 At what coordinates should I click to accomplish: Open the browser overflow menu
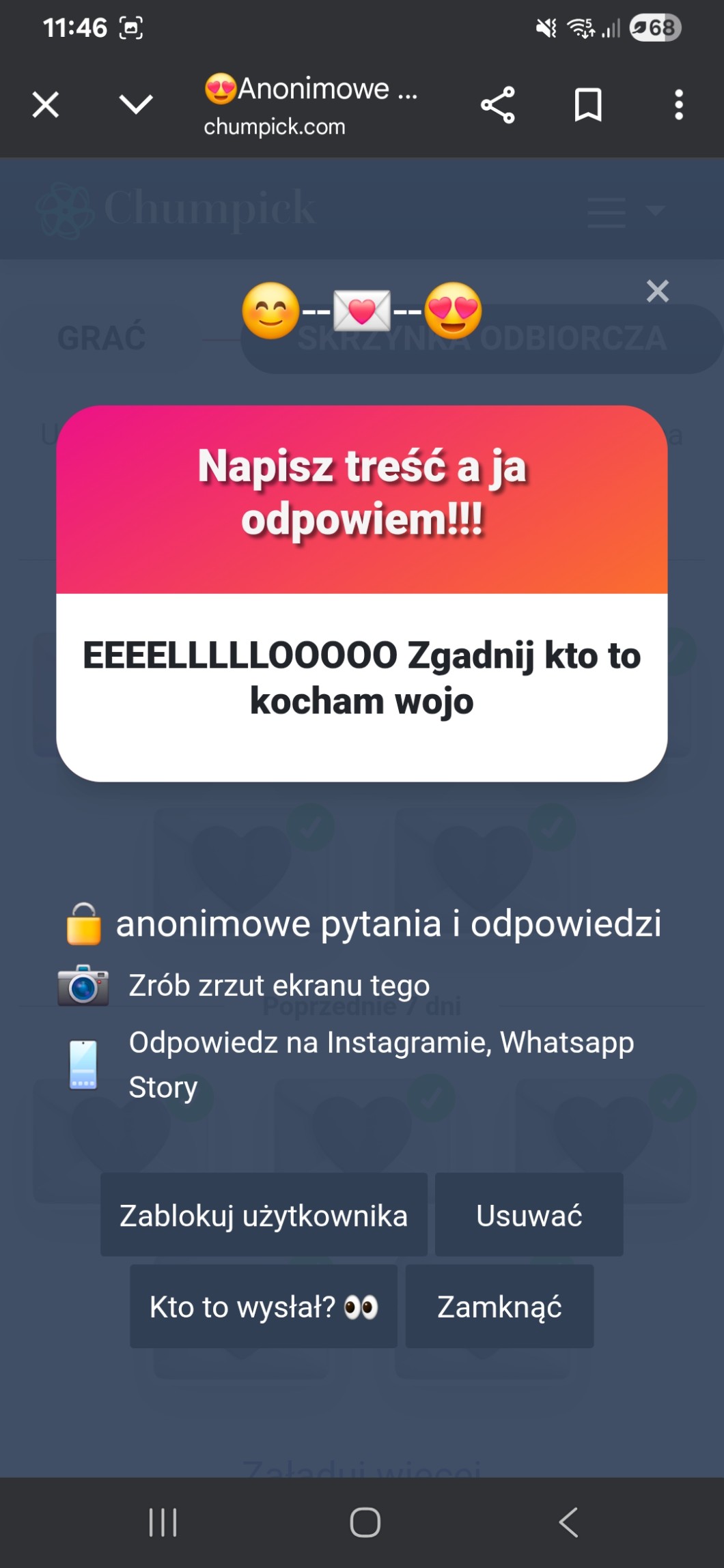click(x=678, y=105)
